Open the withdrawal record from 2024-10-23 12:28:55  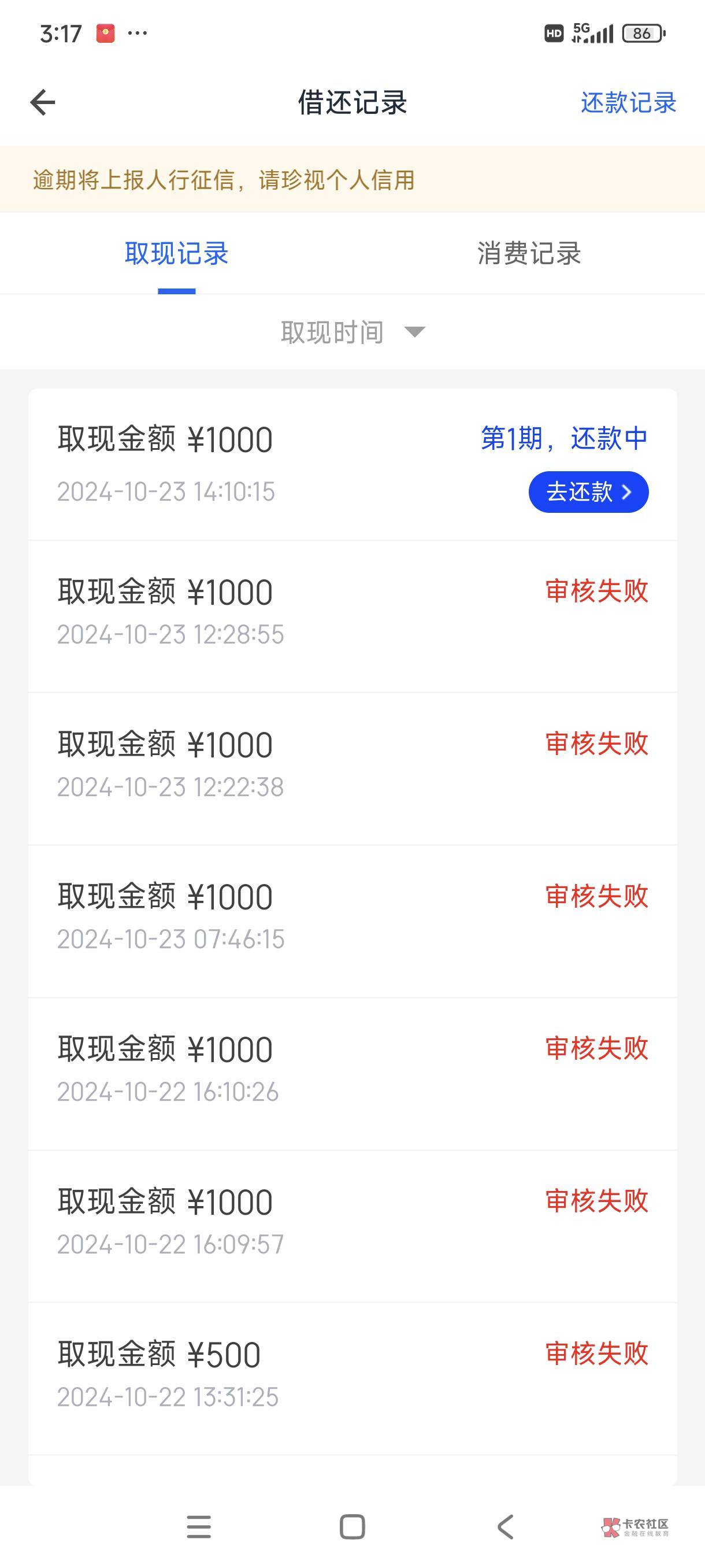tap(352, 616)
